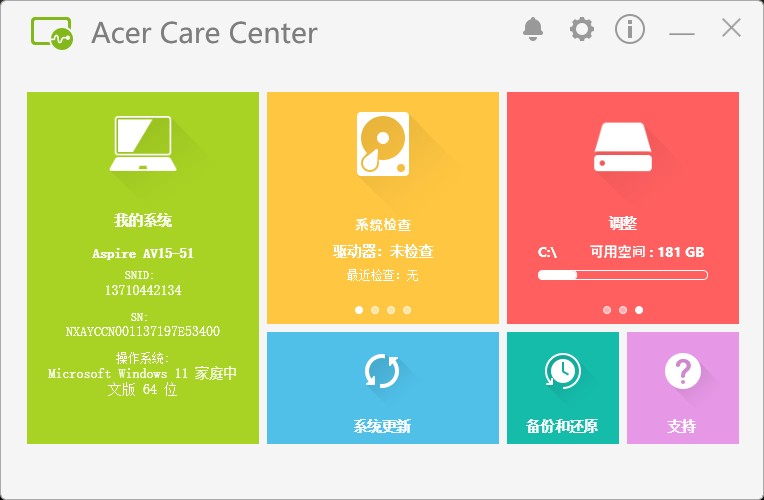The width and height of the screenshot is (764, 500).
Task: Open settings via the gear icon
Action: [x=581, y=30]
